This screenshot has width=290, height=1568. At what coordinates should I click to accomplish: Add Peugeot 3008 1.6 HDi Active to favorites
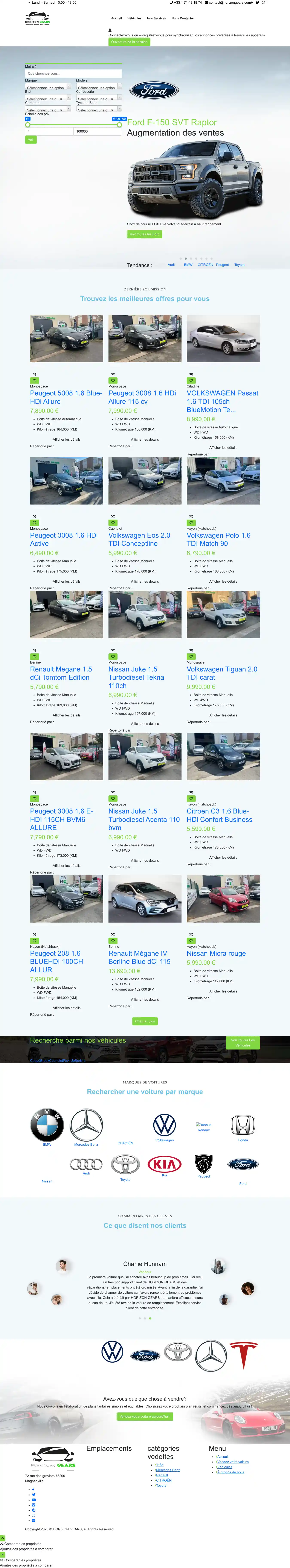(x=35, y=522)
